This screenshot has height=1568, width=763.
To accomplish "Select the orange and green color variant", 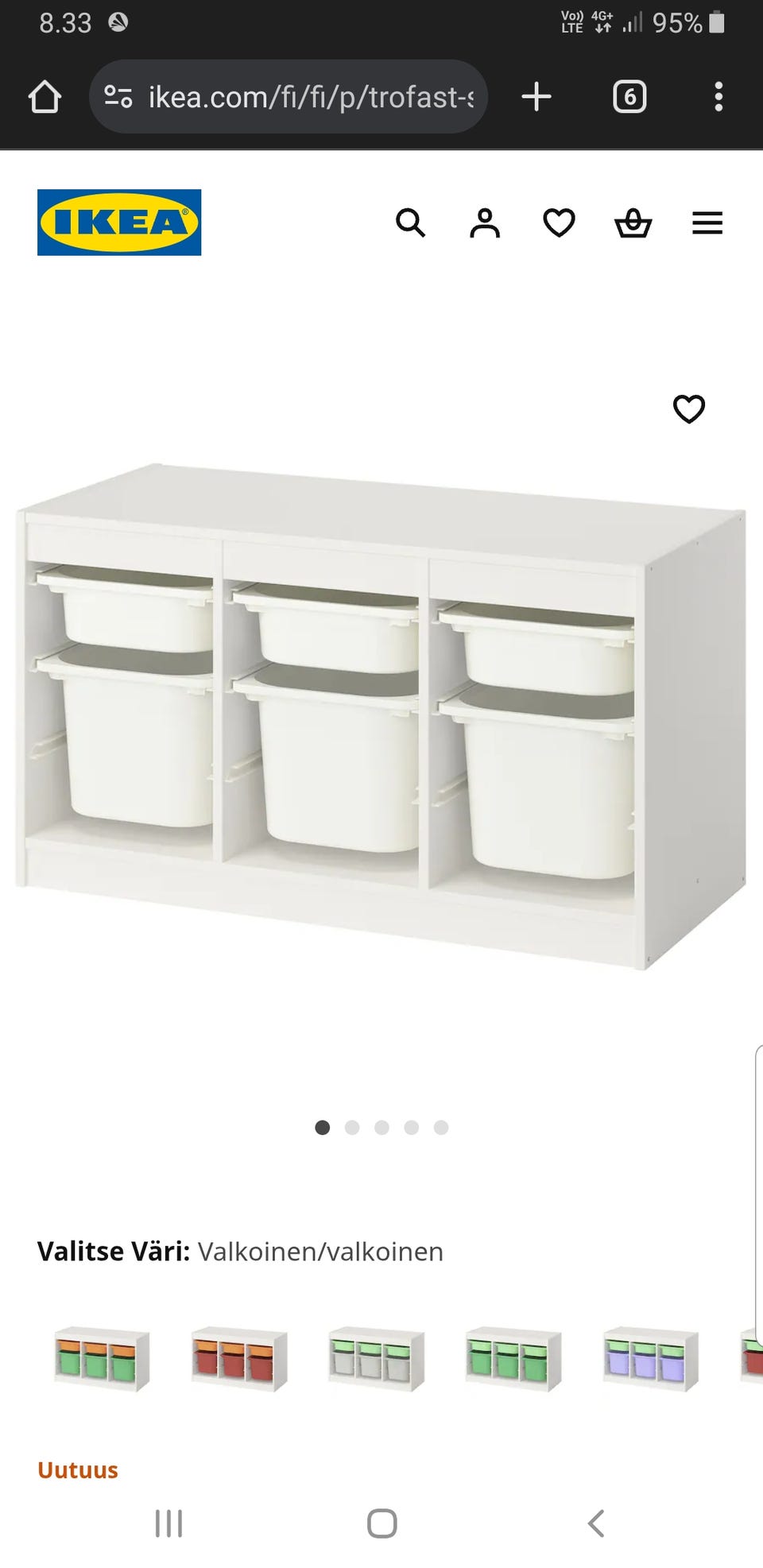I will (x=102, y=1358).
